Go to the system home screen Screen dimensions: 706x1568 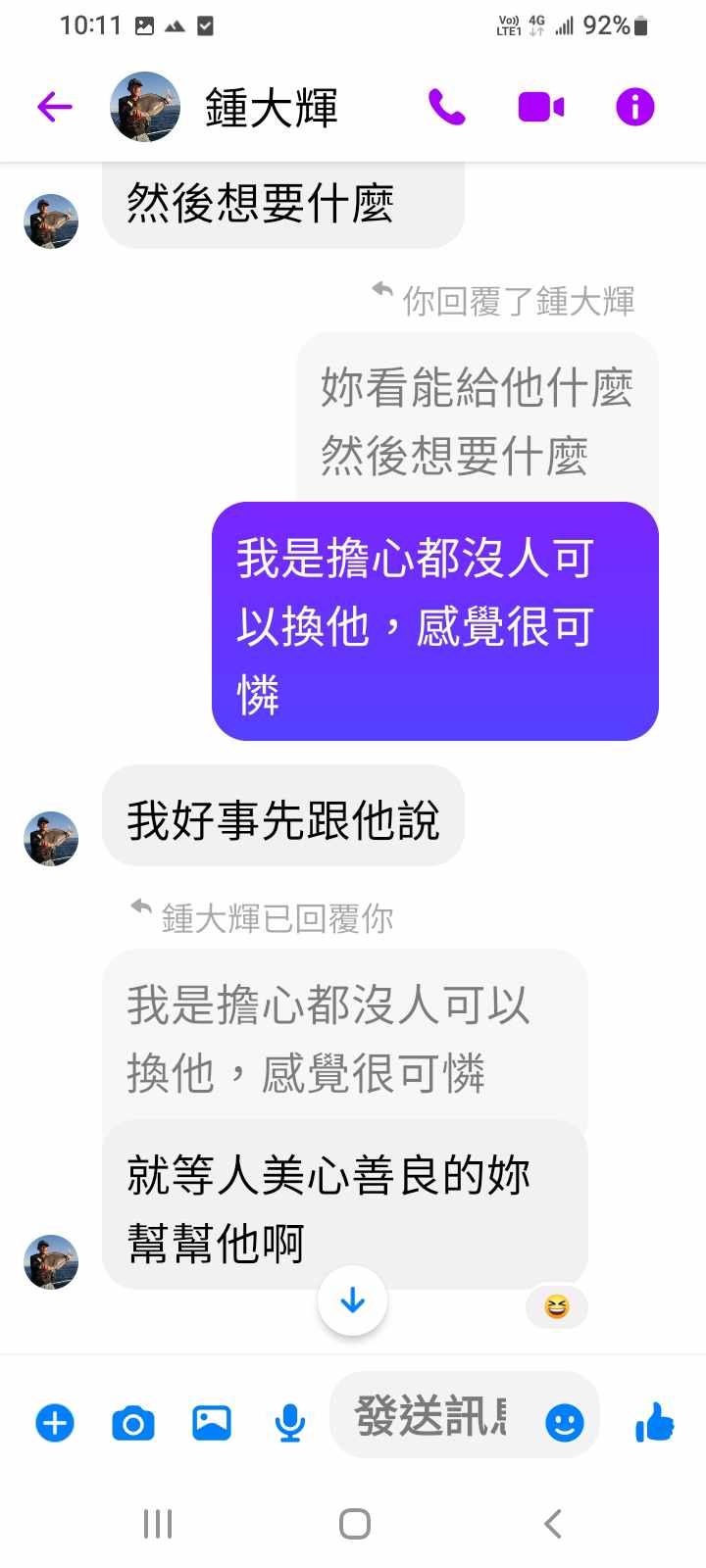tap(354, 1524)
